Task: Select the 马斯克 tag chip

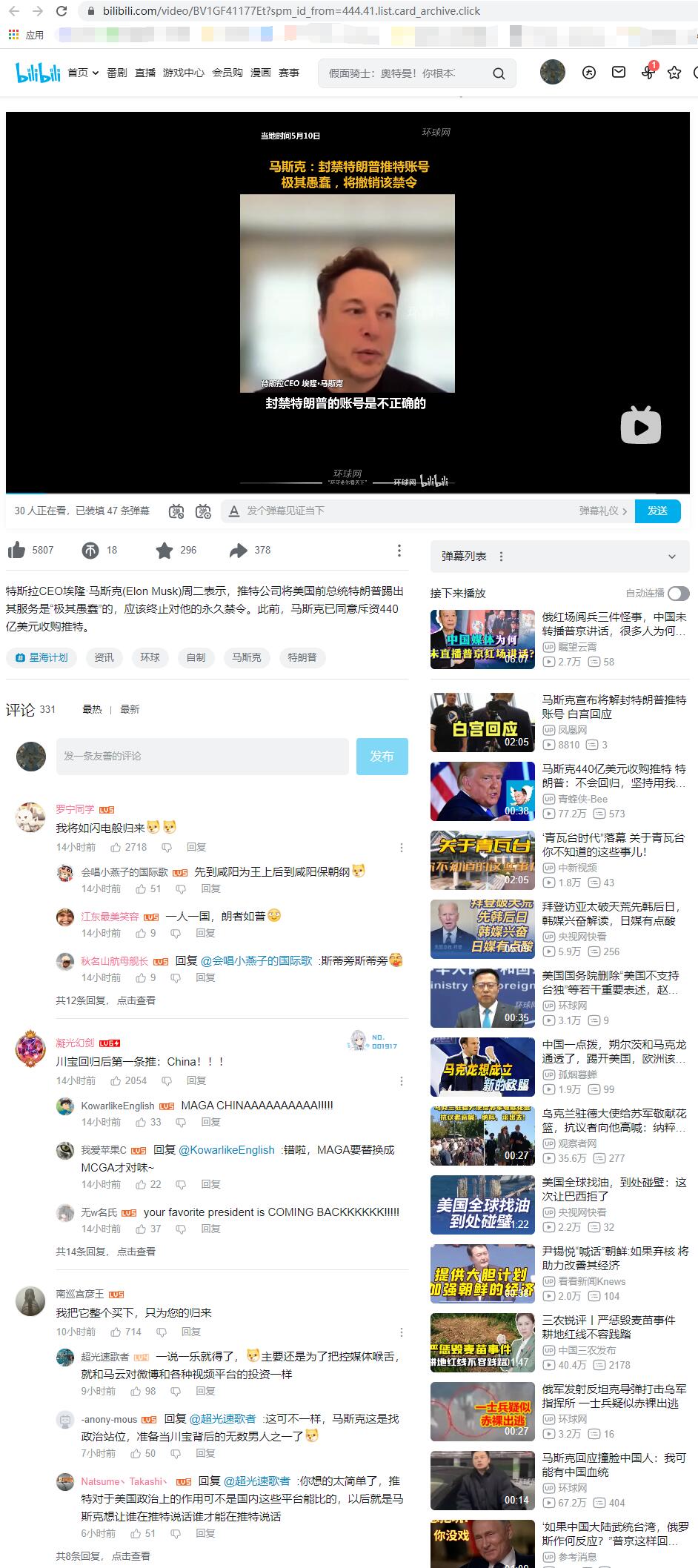Action: point(246,657)
